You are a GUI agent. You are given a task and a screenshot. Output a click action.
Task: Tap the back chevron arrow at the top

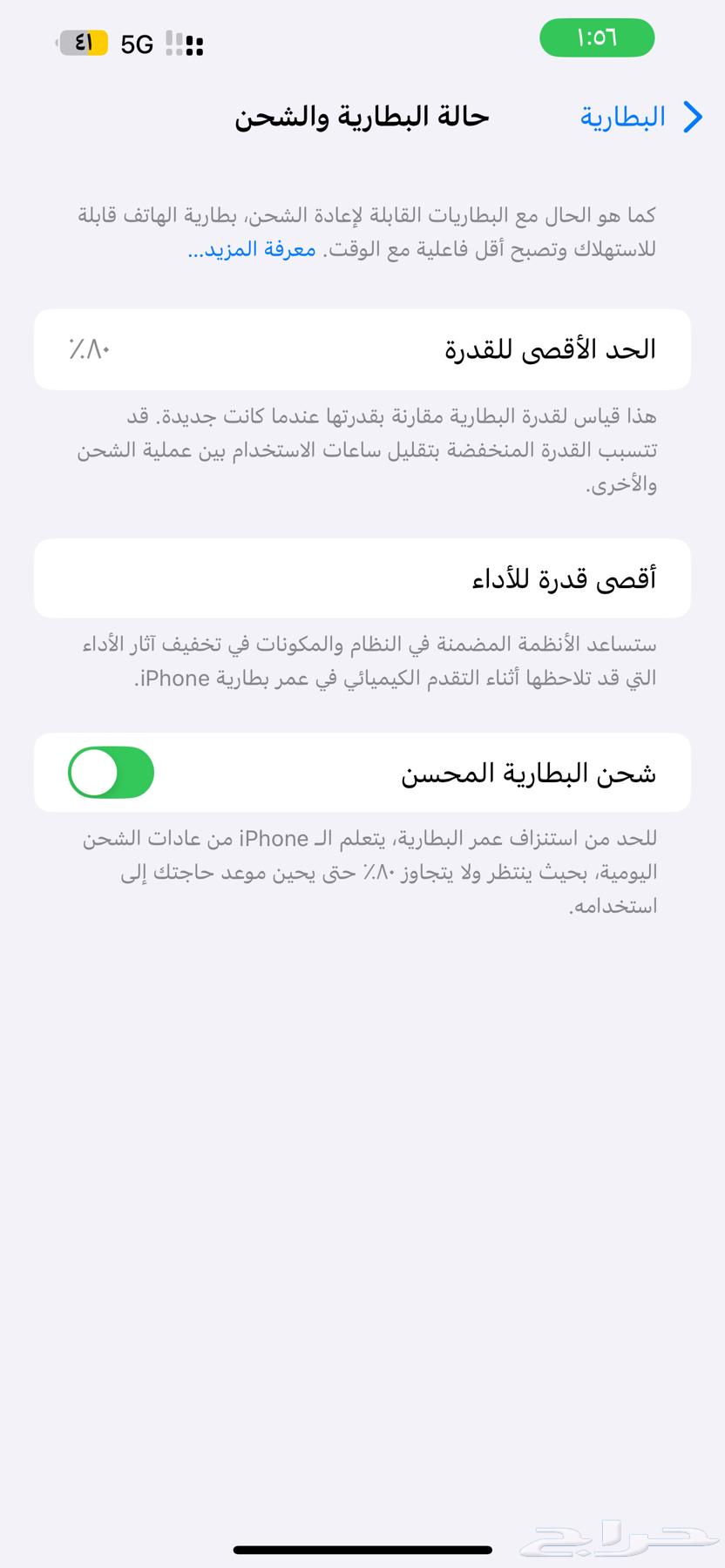pos(693,115)
